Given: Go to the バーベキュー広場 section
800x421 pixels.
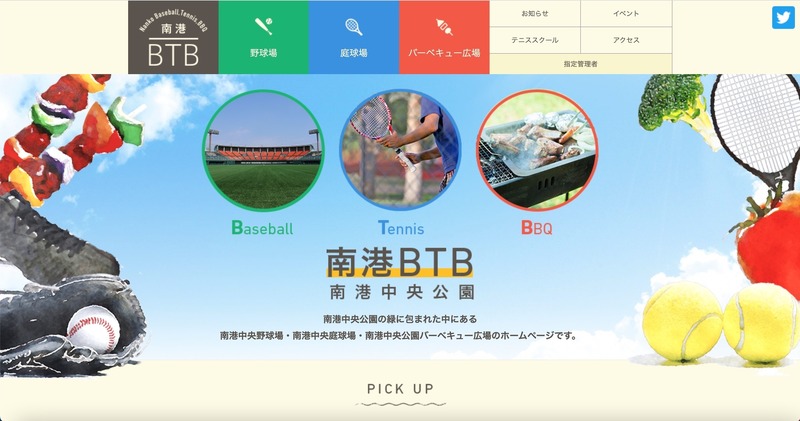Looking at the screenshot, I should [x=444, y=37].
